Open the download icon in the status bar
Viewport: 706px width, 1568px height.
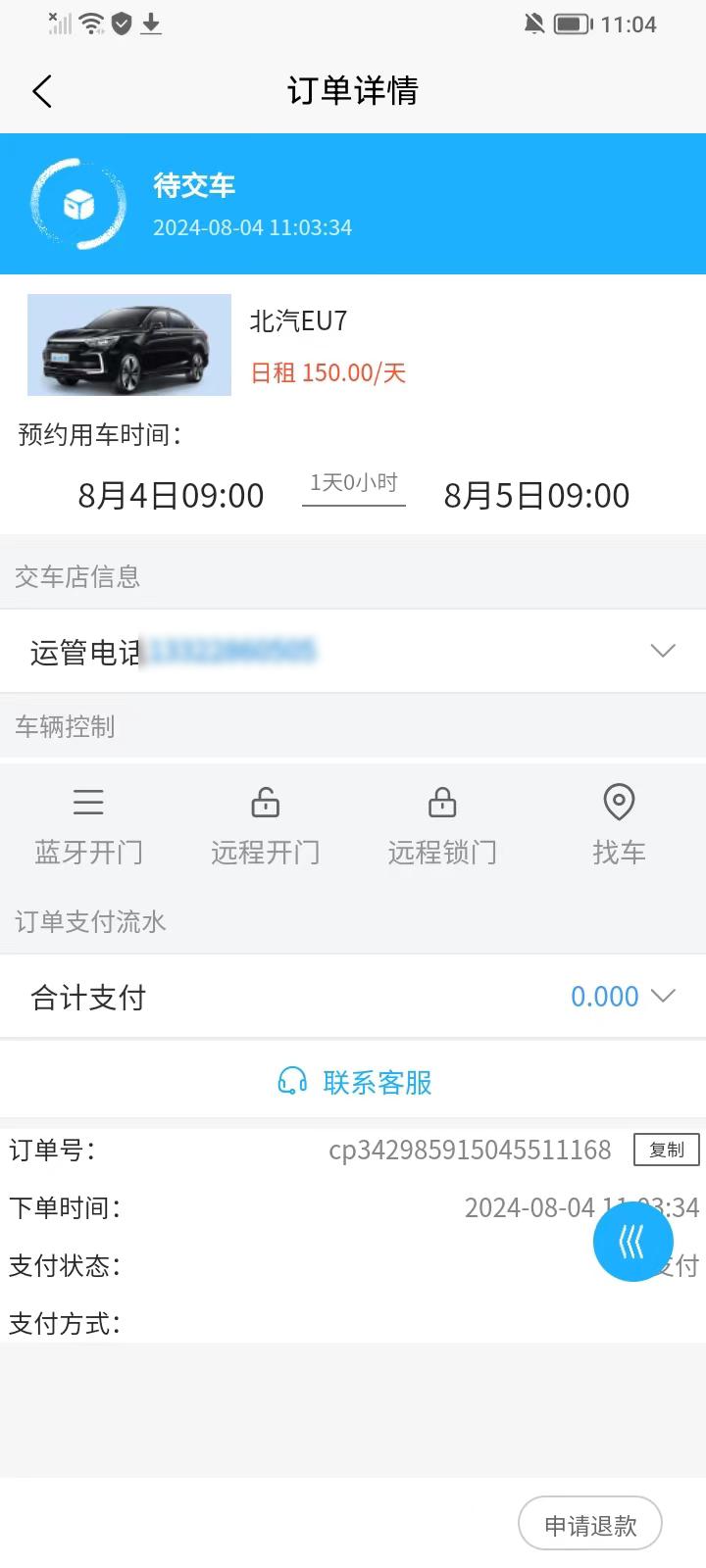(x=151, y=24)
